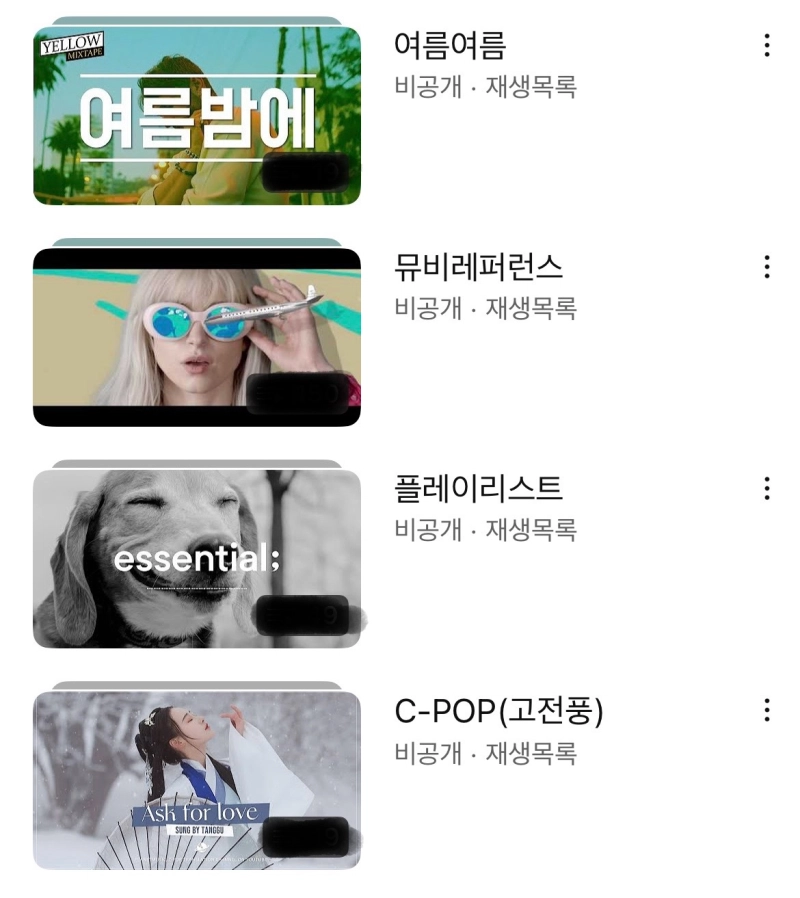Open the 뮤비레퍼런스 playlist thumbnail
The height and width of the screenshot is (898, 800).
197,336
